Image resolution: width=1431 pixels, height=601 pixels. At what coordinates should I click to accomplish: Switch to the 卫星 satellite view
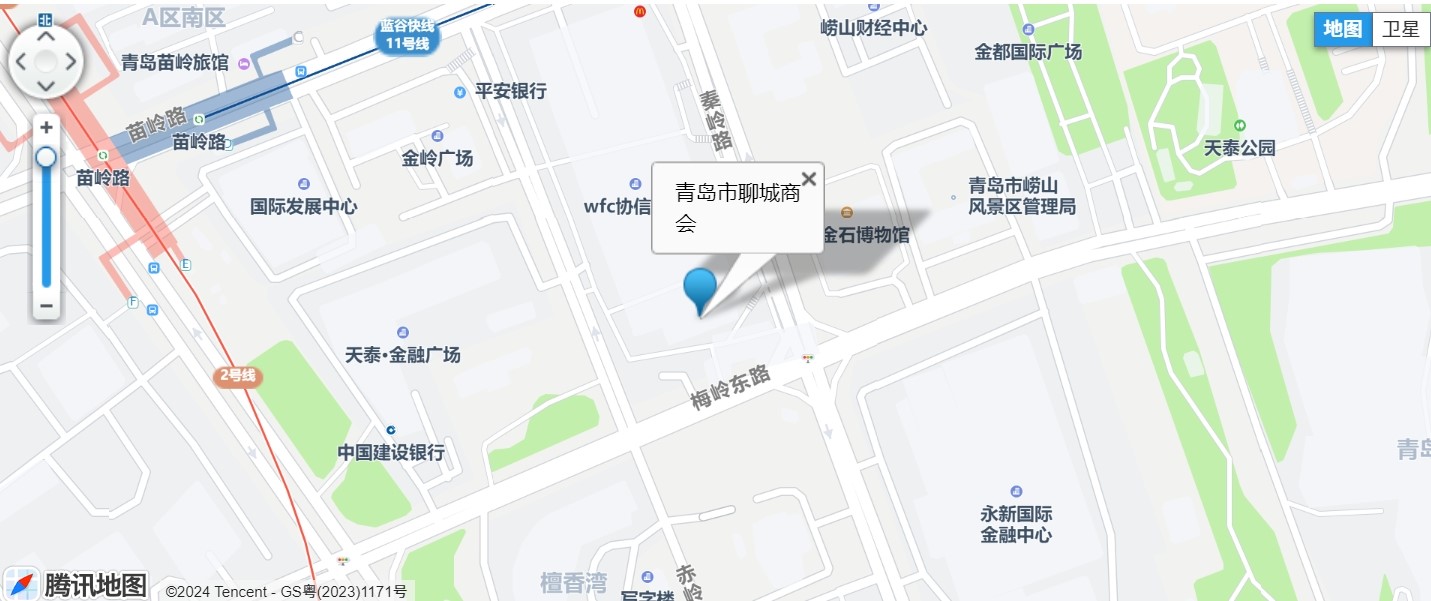tap(1400, 29)
